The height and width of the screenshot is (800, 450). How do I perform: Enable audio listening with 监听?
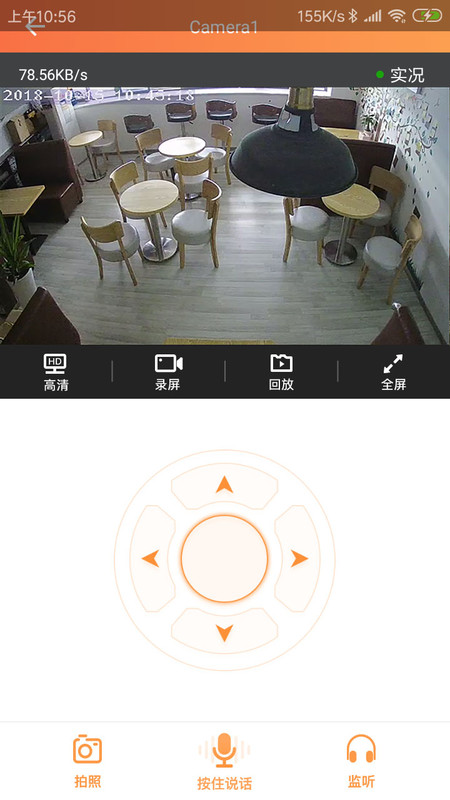click(361, 761)
